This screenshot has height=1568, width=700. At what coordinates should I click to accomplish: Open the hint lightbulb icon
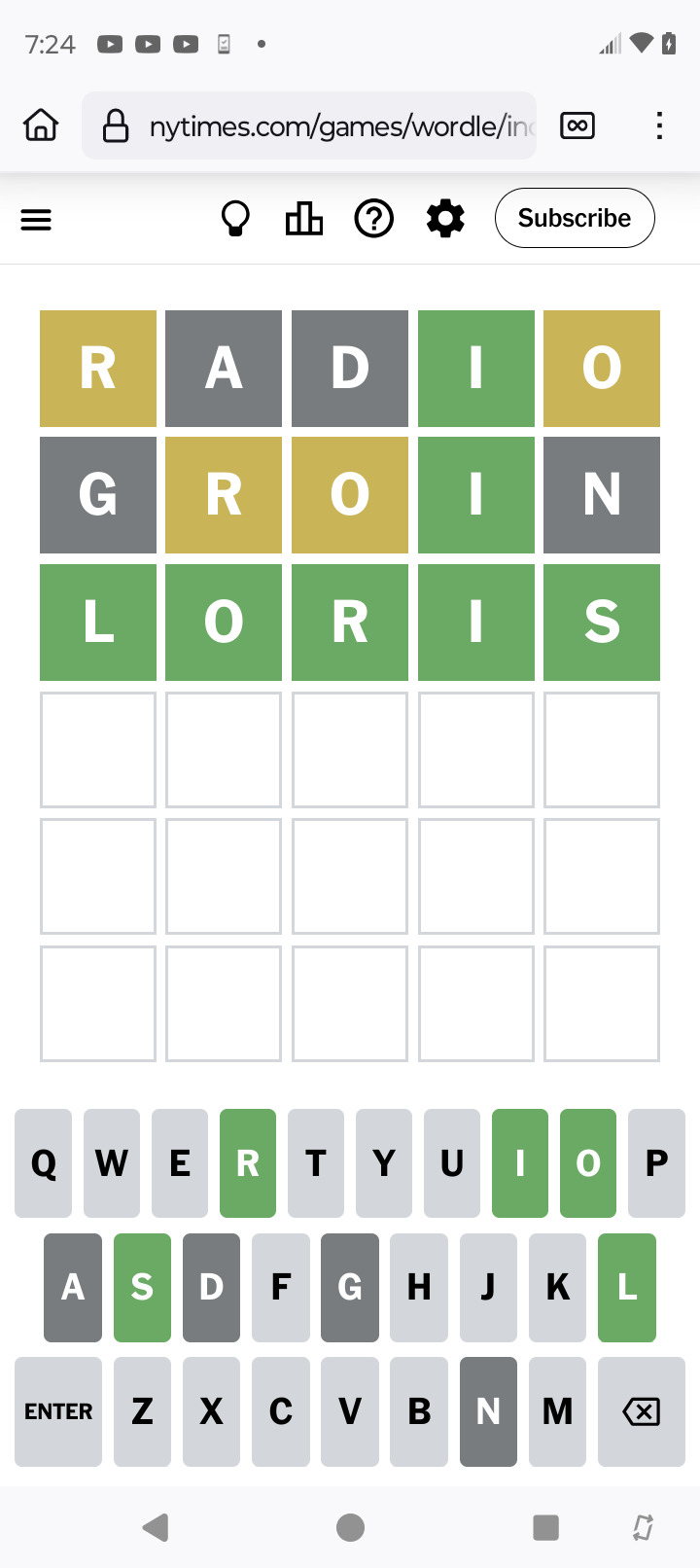pos(235,219)
